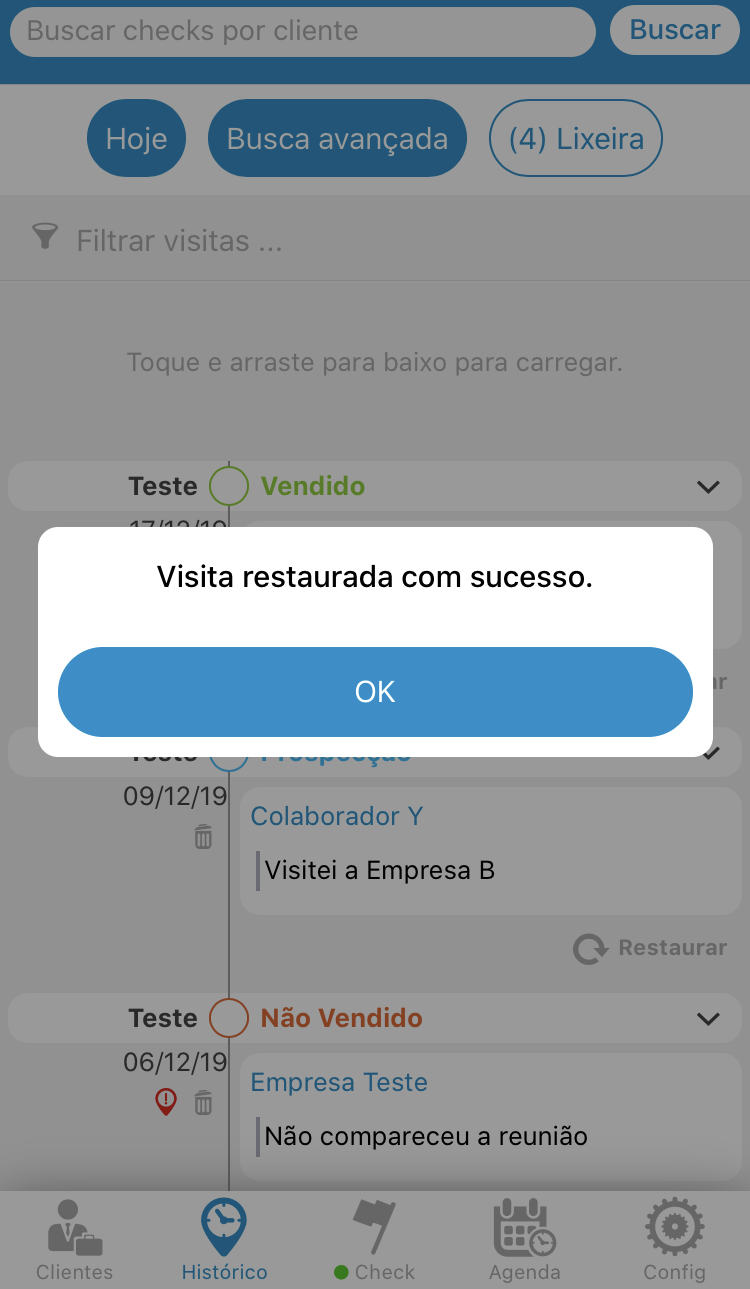Select the Hoje filter
Viewport: 750px width, 1289px height.
point(136,138)
